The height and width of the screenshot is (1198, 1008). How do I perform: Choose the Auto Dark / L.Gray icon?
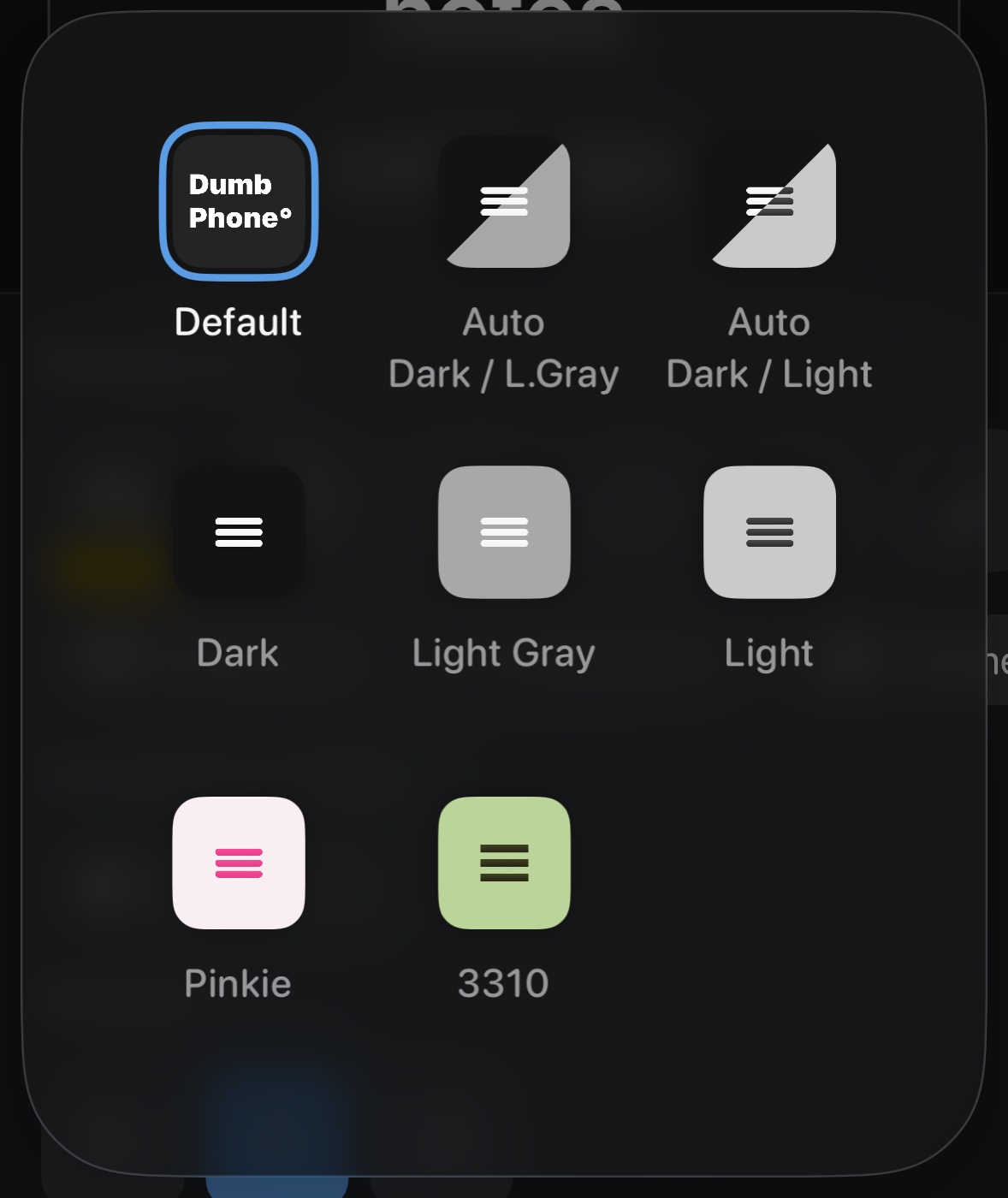pos(504,202)
